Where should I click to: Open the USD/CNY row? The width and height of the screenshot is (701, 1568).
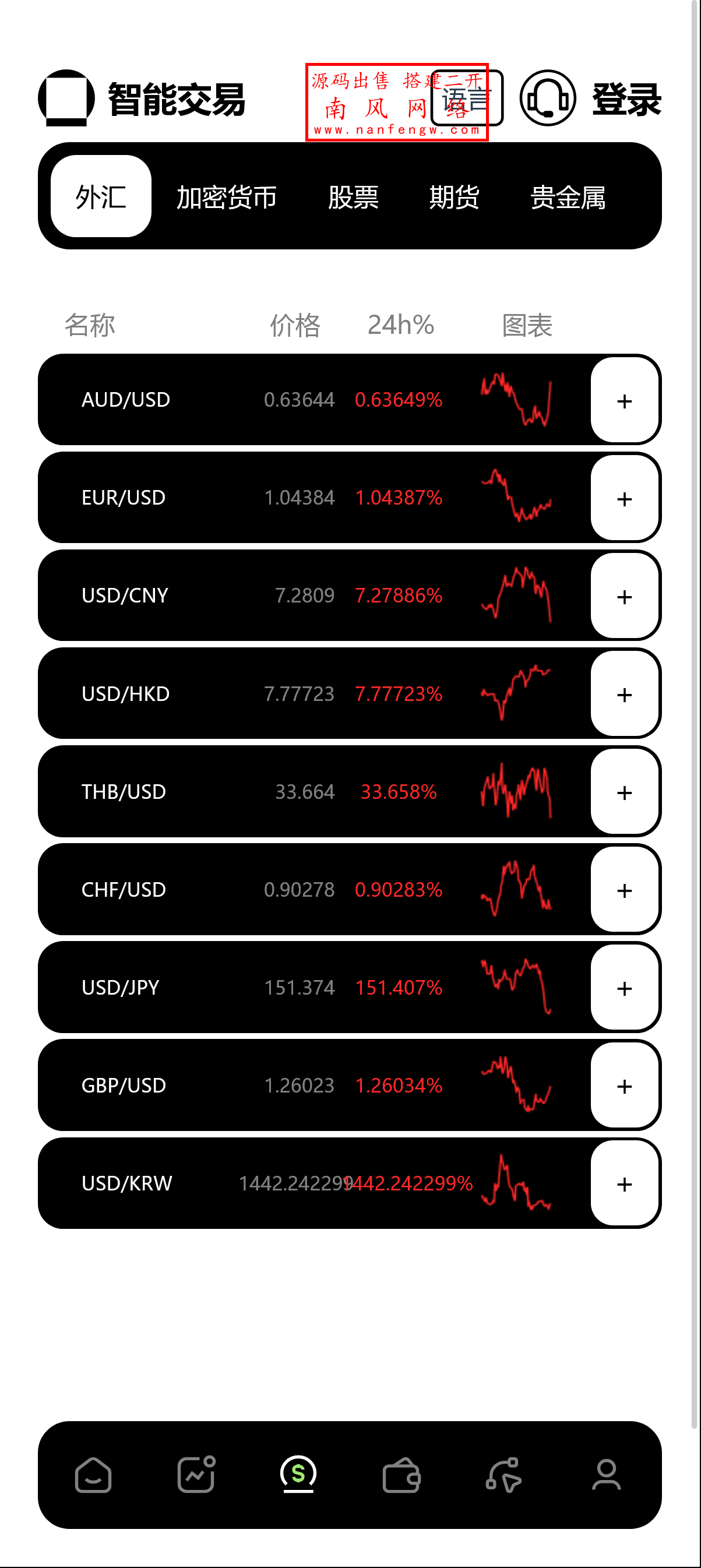click(x=244, y=596)
